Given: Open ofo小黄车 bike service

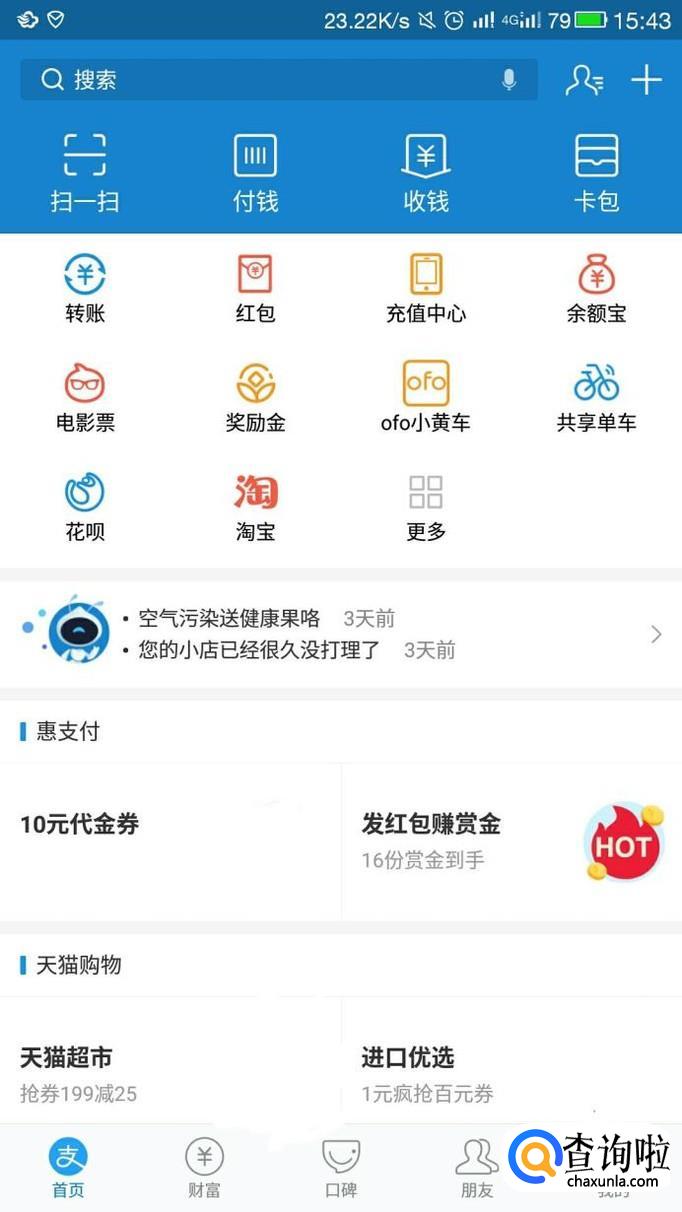Looking at the screenshot, I should (x=426, y=397).
